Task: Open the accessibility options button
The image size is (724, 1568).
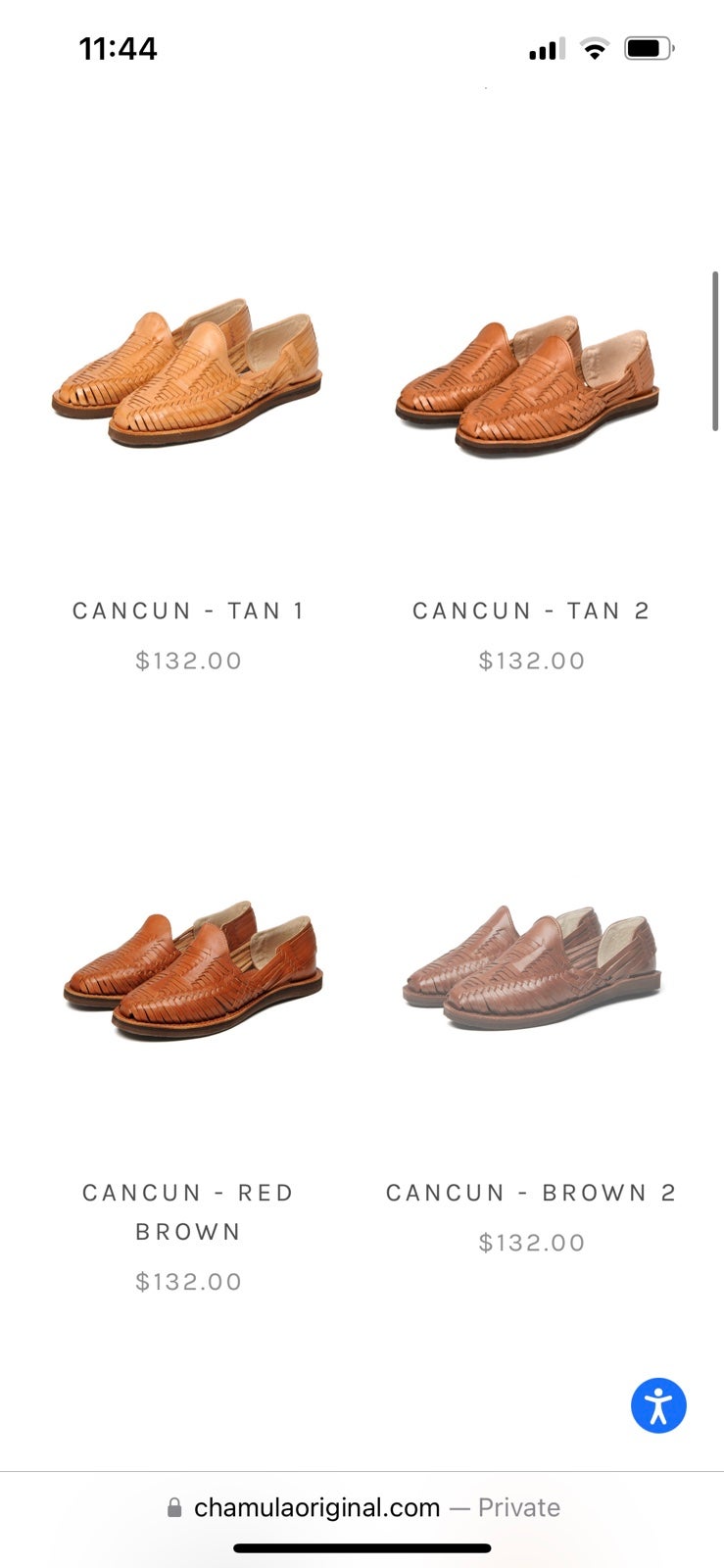Action: (x=658, y=1405)
